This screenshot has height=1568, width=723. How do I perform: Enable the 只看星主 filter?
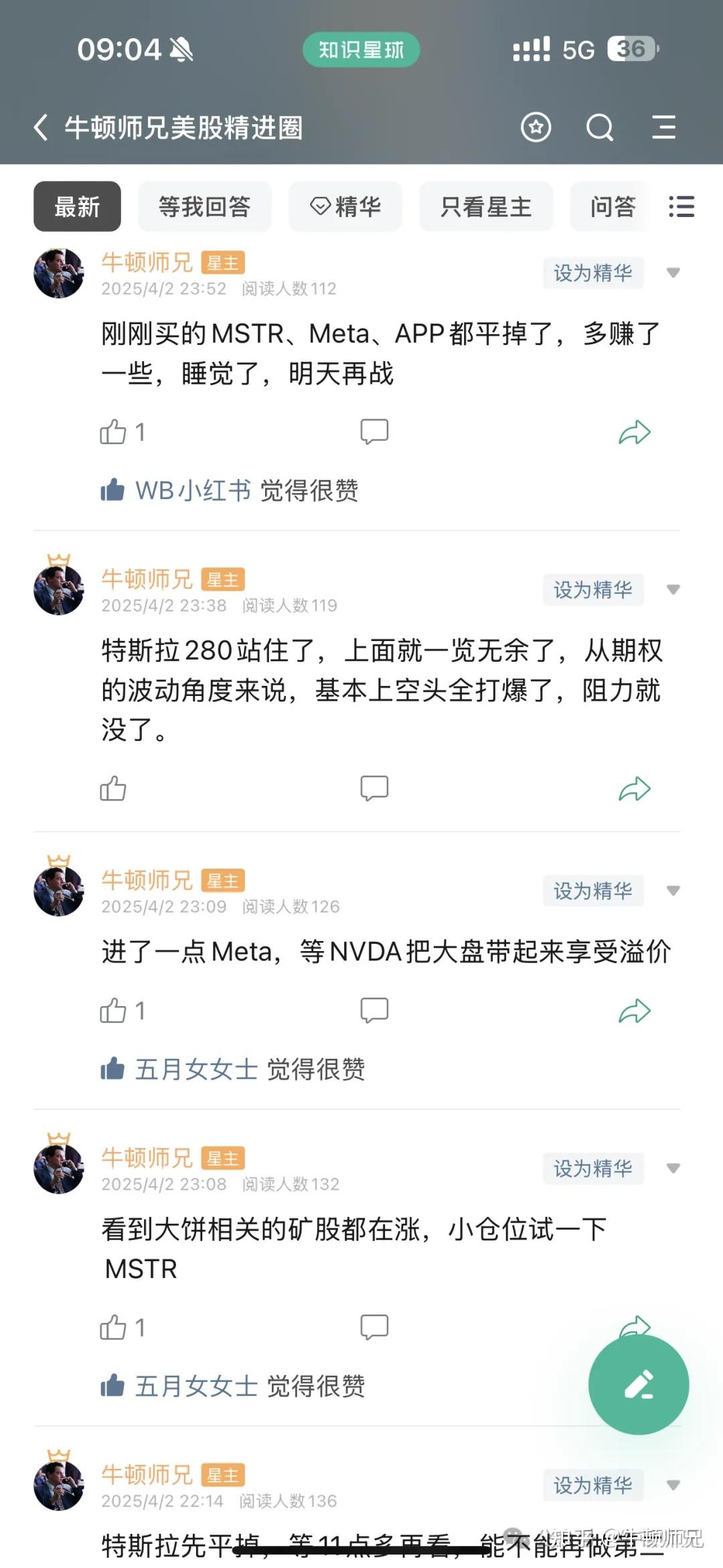pyautogui.click(x=485, y=208)
